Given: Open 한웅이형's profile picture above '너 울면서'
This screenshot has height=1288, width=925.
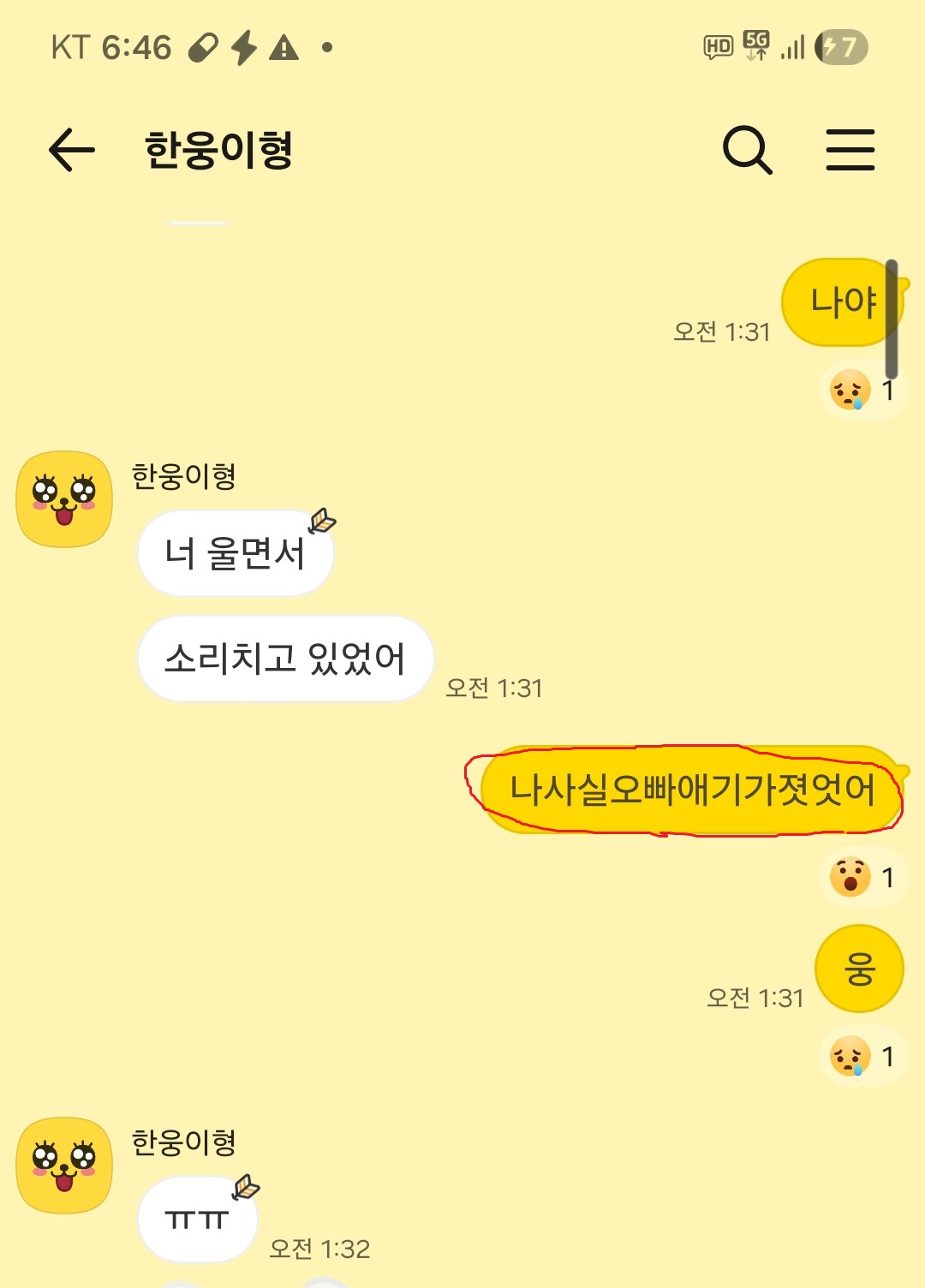Looking at the screenshot, I should (x=64, y=499).
